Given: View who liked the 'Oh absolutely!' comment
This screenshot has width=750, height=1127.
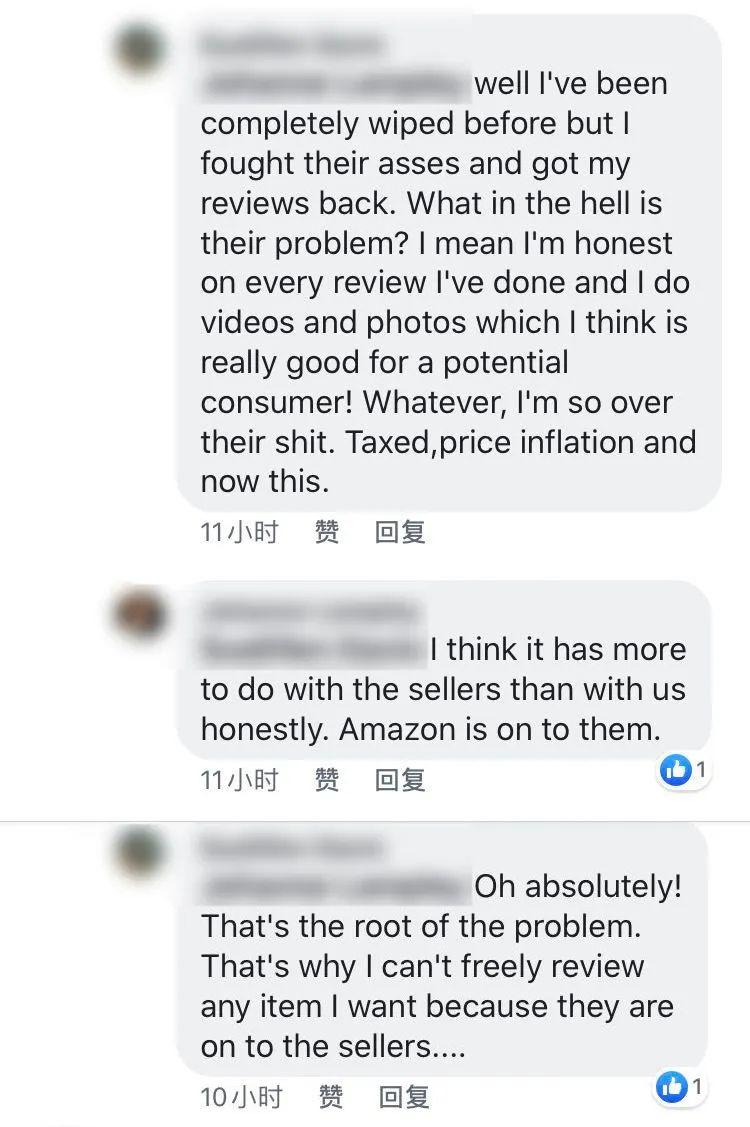Looking at the screenshot, I should [681, 1087].
